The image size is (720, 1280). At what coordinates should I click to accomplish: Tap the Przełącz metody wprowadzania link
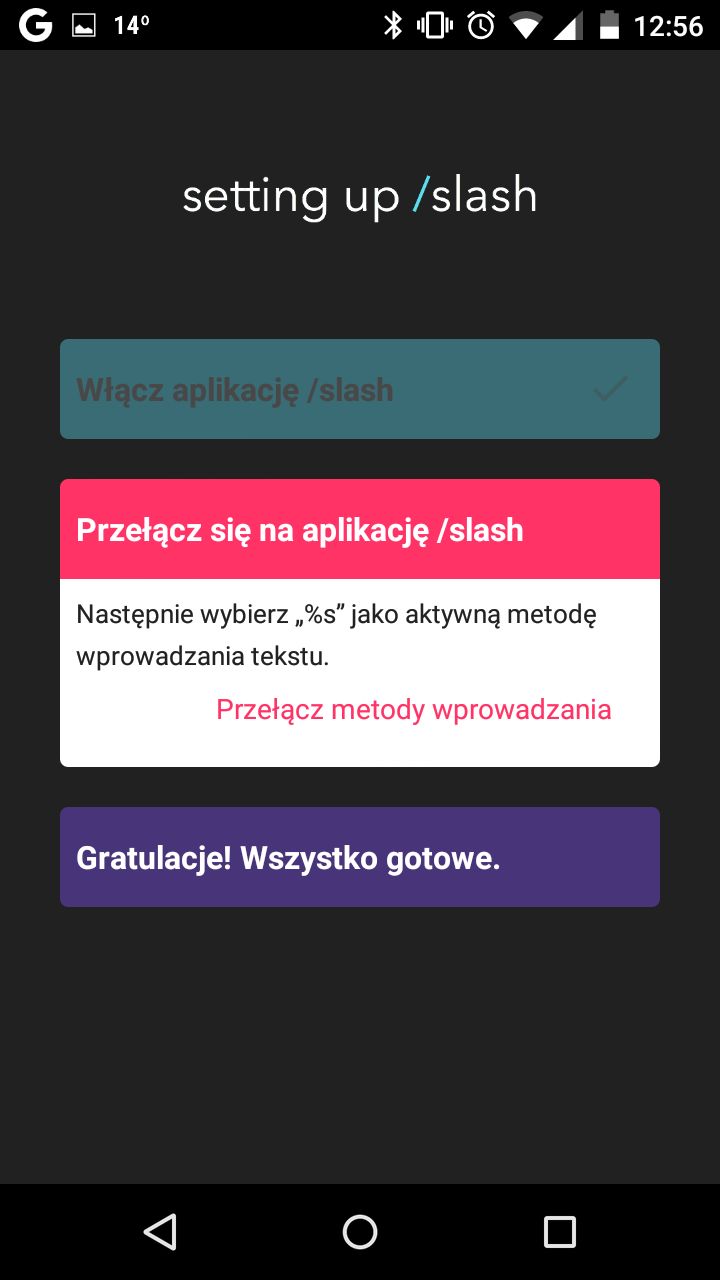[413, 710]
